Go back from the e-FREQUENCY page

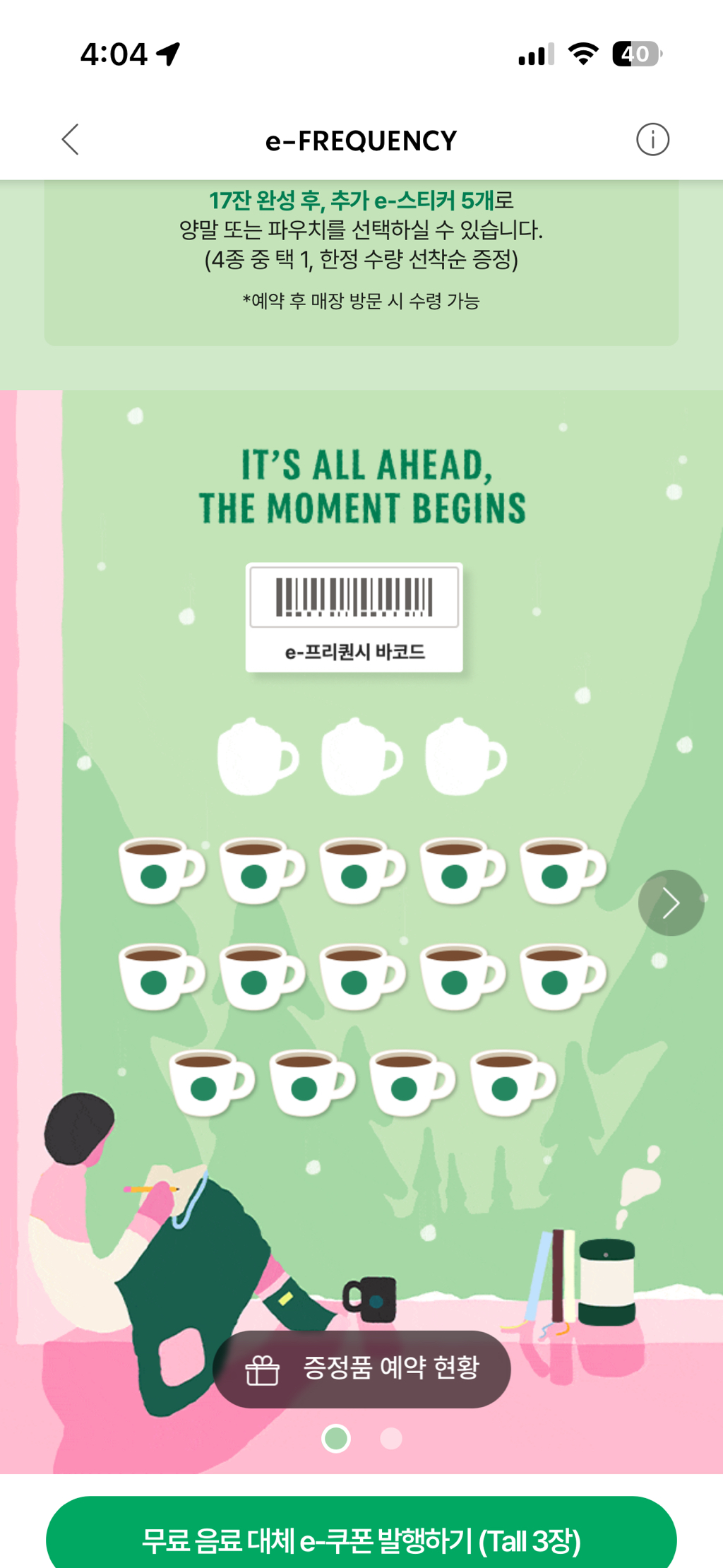coord(70,139)
